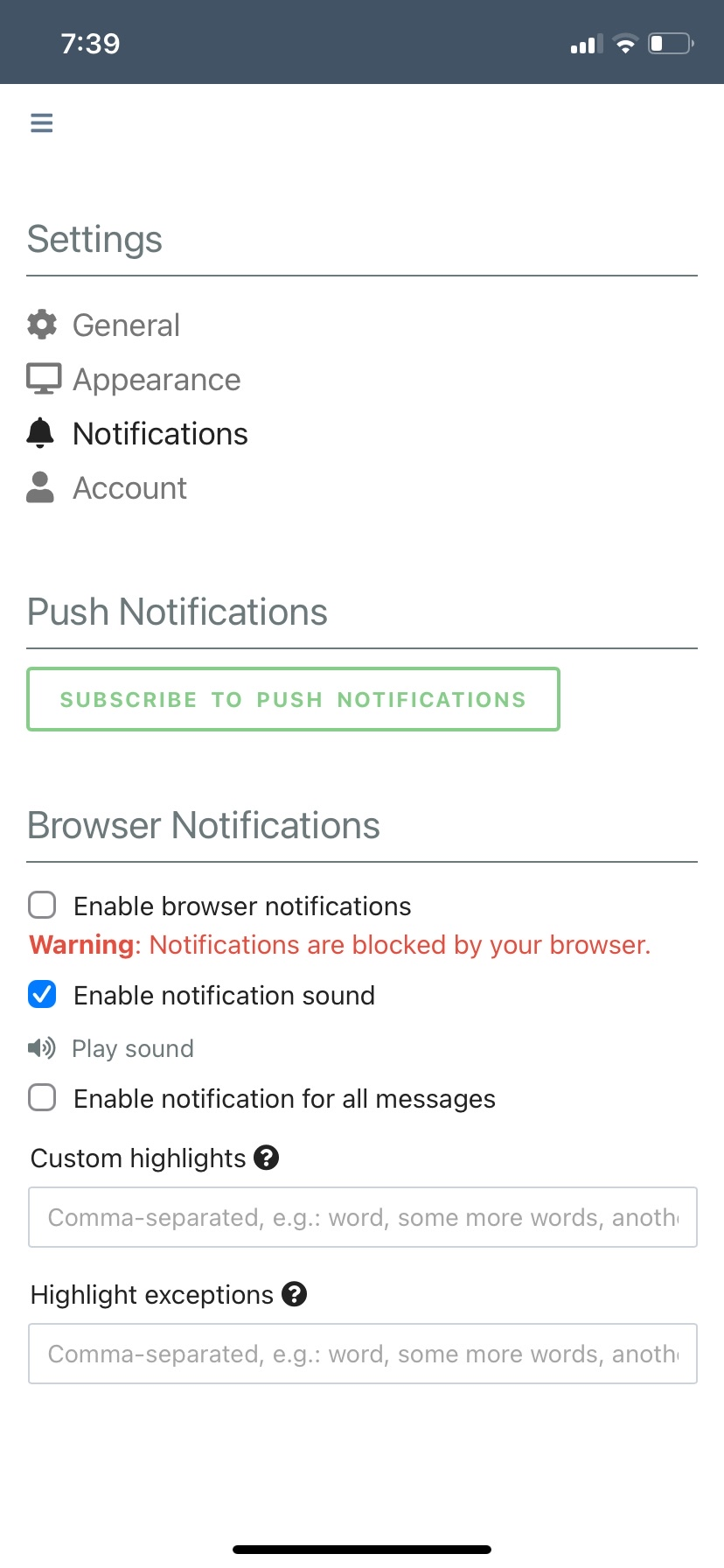Tap the Highlight exceptions input field
Viewport: 724px width, 1568px height.
(362, 1354)
